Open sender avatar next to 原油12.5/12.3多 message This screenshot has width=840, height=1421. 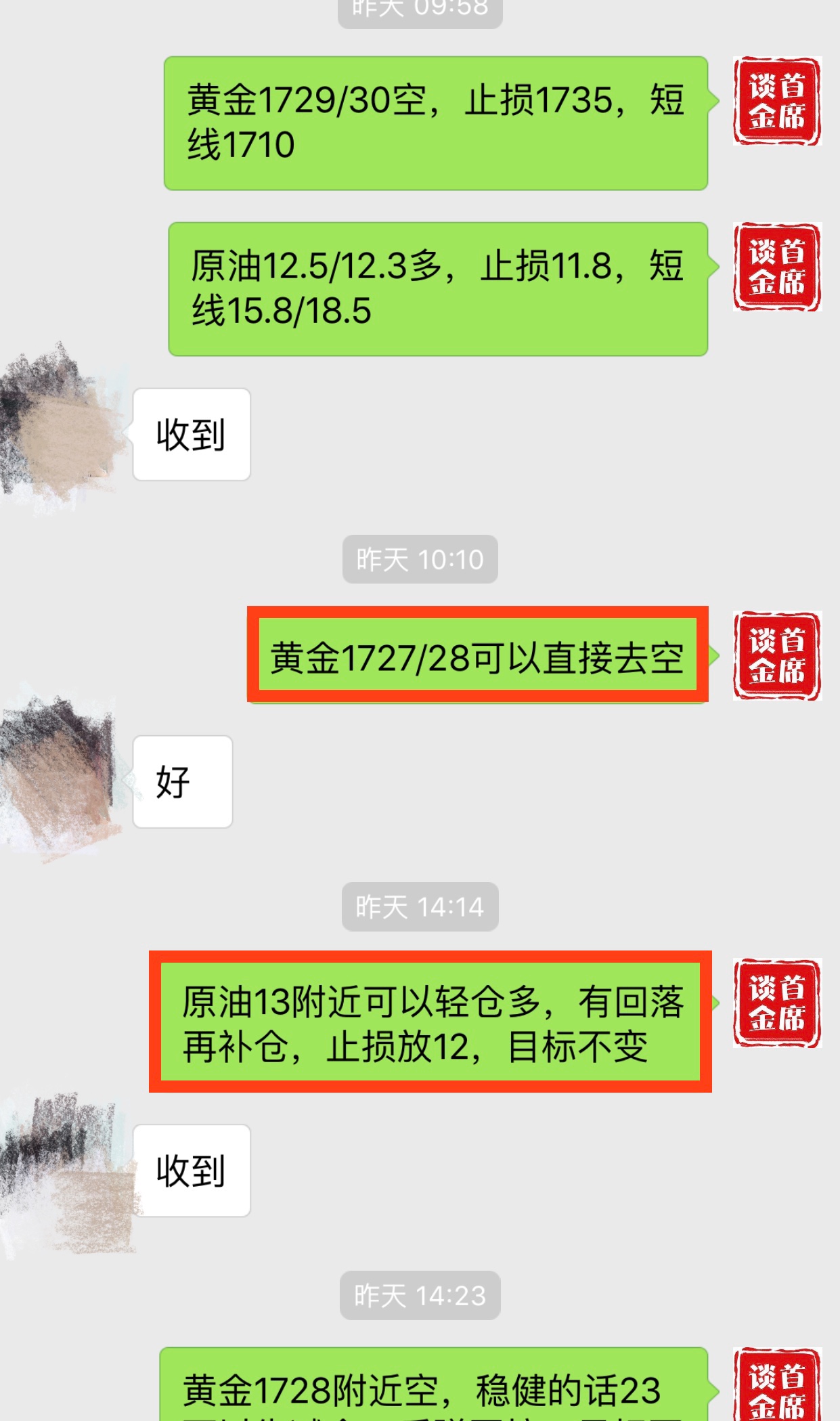click(776, 267)
